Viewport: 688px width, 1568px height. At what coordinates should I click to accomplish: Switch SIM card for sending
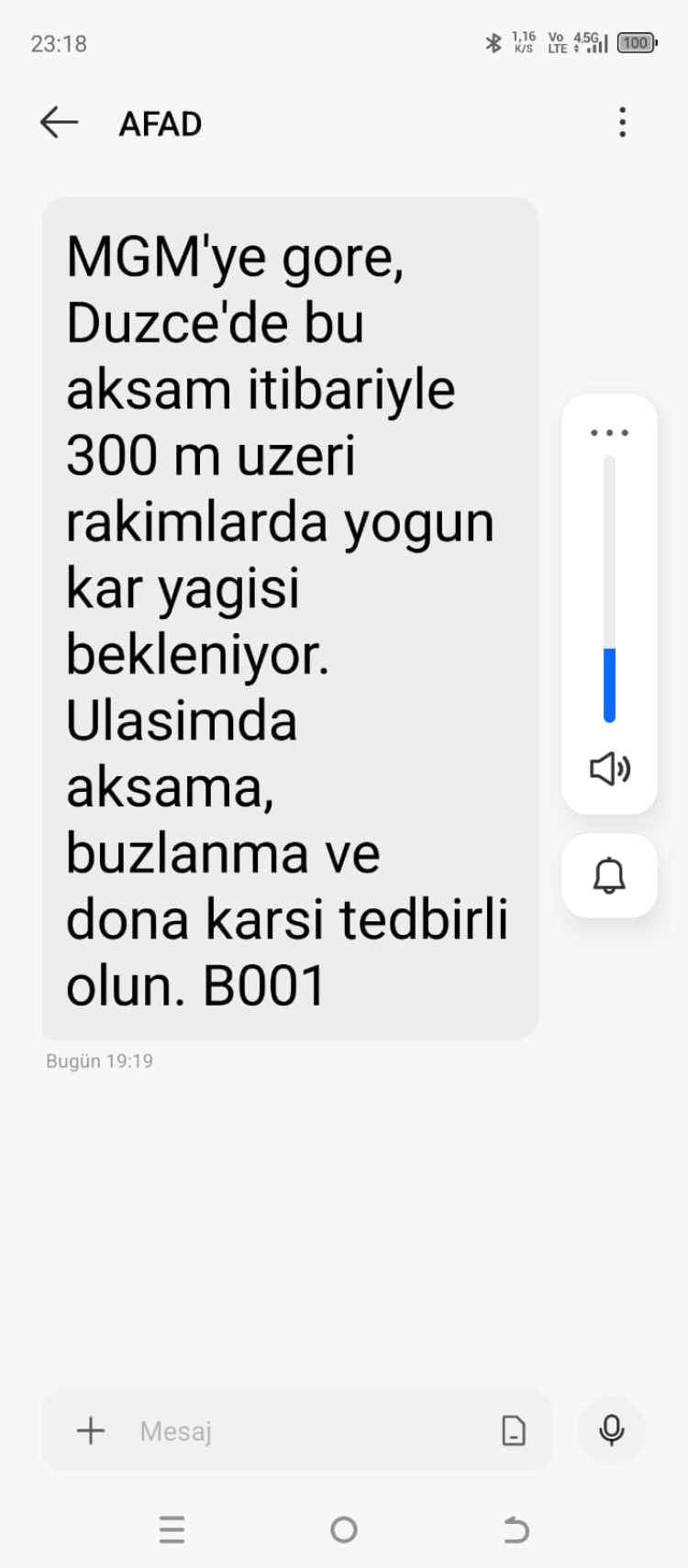tap(514, 1430)
